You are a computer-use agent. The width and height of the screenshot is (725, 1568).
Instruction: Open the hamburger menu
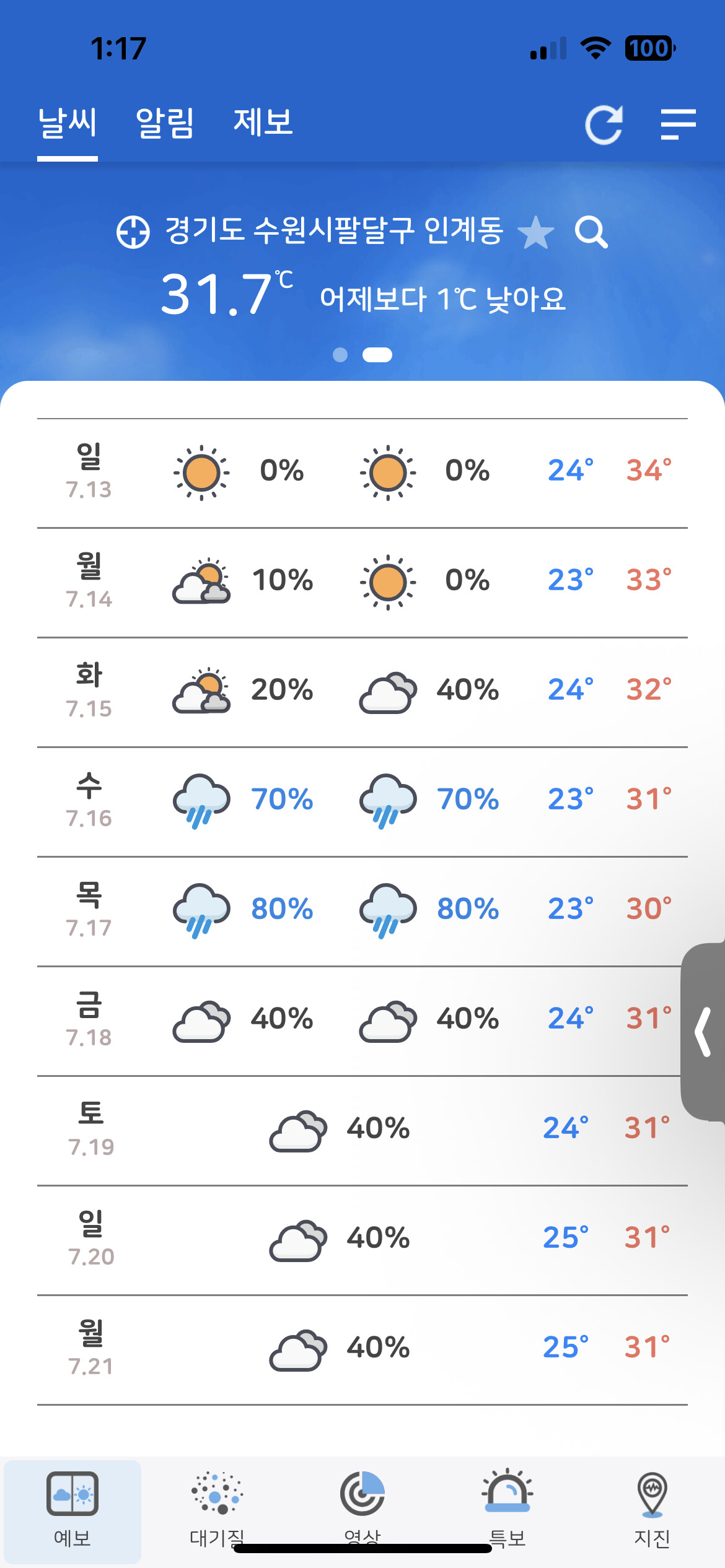point(678,124)
